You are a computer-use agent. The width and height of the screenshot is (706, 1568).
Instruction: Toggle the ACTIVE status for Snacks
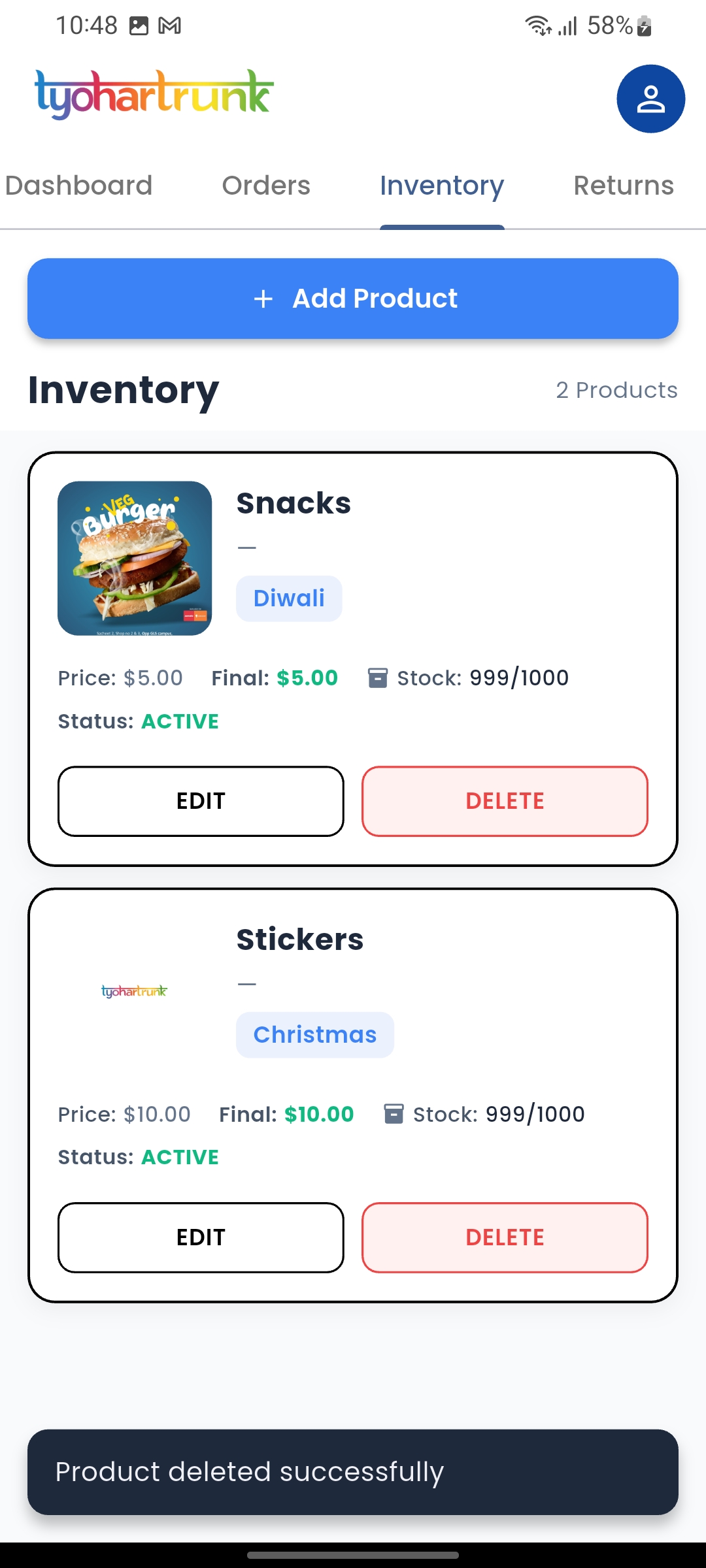(180, 721)
